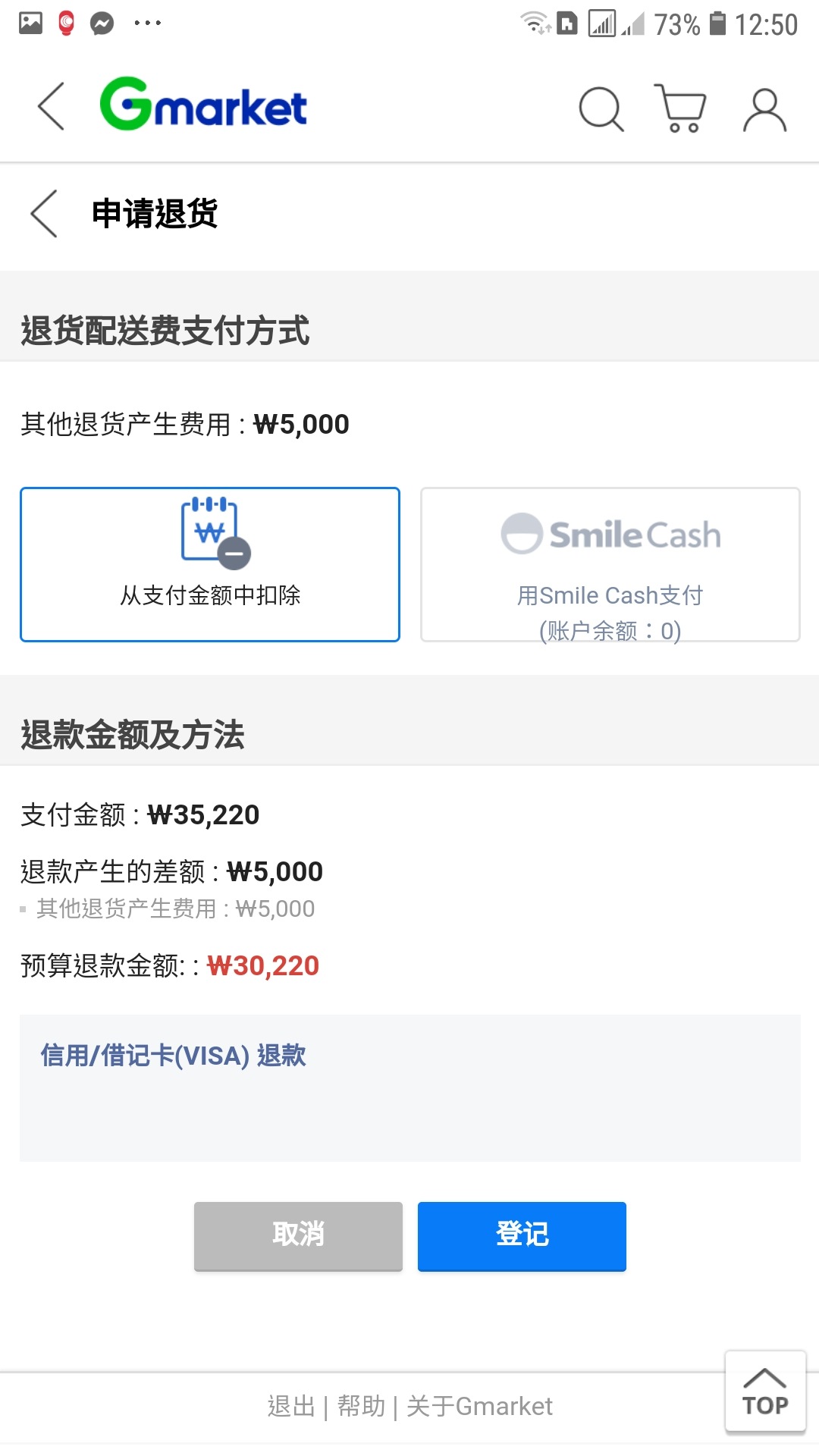The height and width of the screenshot is (1456, 819).
Task: Open 关于Gmarket footer link
Action: pyautogui.click(x=479, y=1406)
